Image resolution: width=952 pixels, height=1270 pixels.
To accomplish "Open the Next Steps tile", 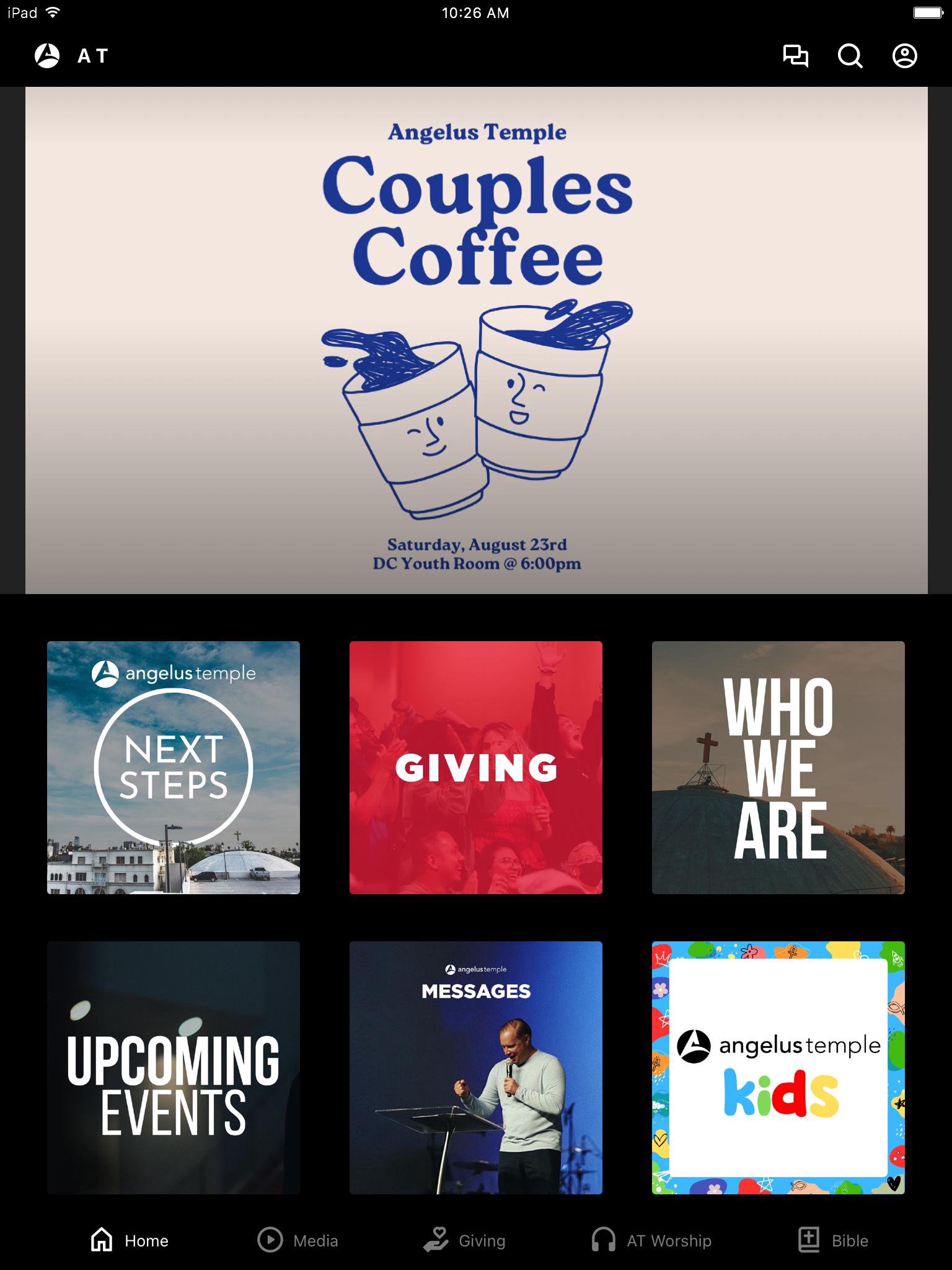I will (174, 767).
